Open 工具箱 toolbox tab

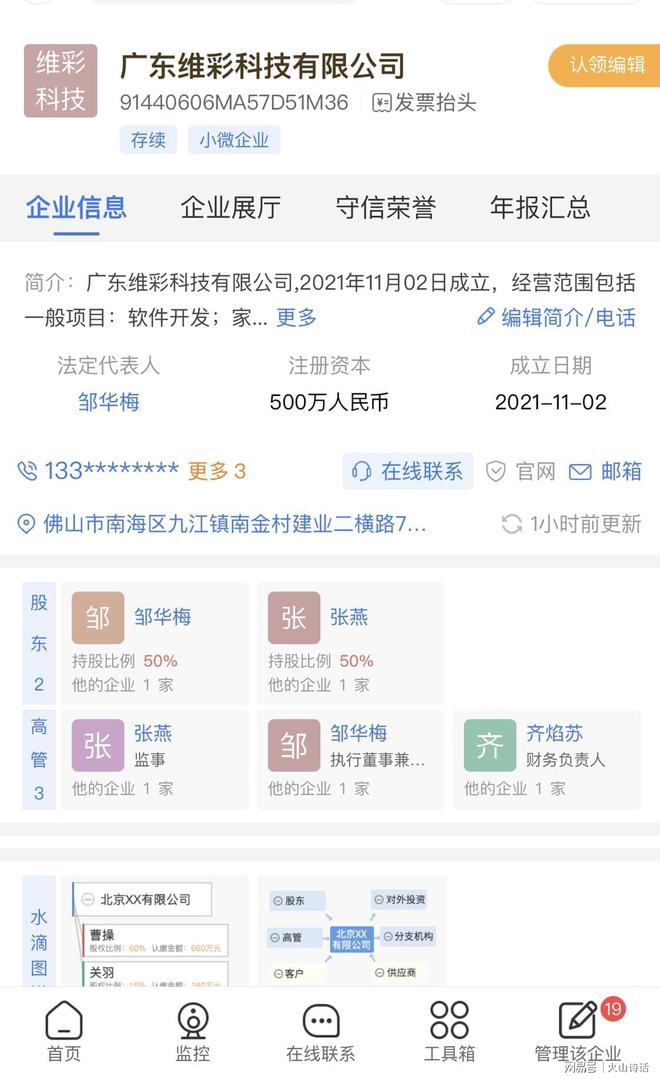(x=449, y=1030)
